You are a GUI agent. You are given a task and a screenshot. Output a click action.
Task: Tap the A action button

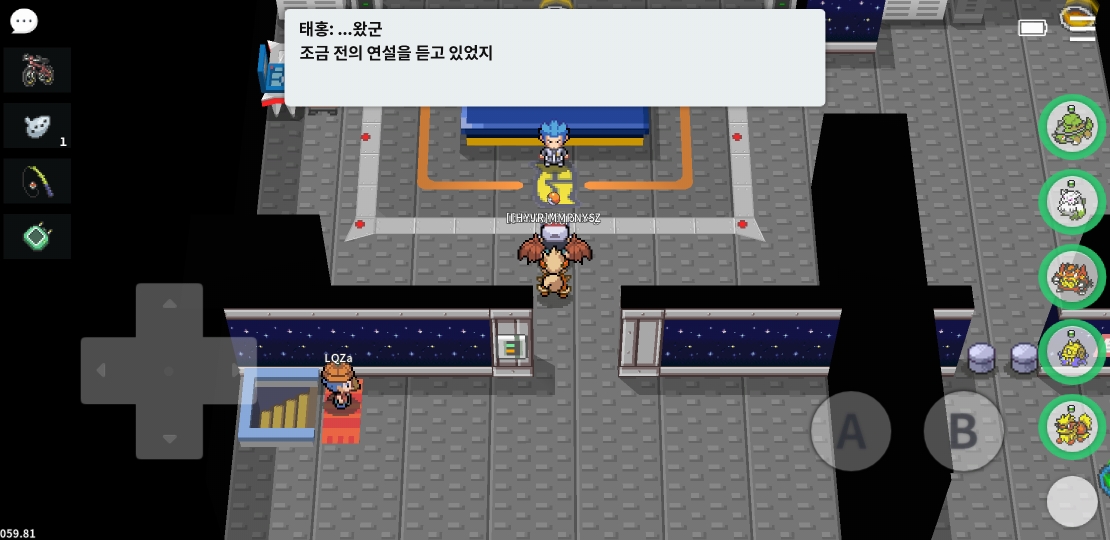click(x=850, y=431)
